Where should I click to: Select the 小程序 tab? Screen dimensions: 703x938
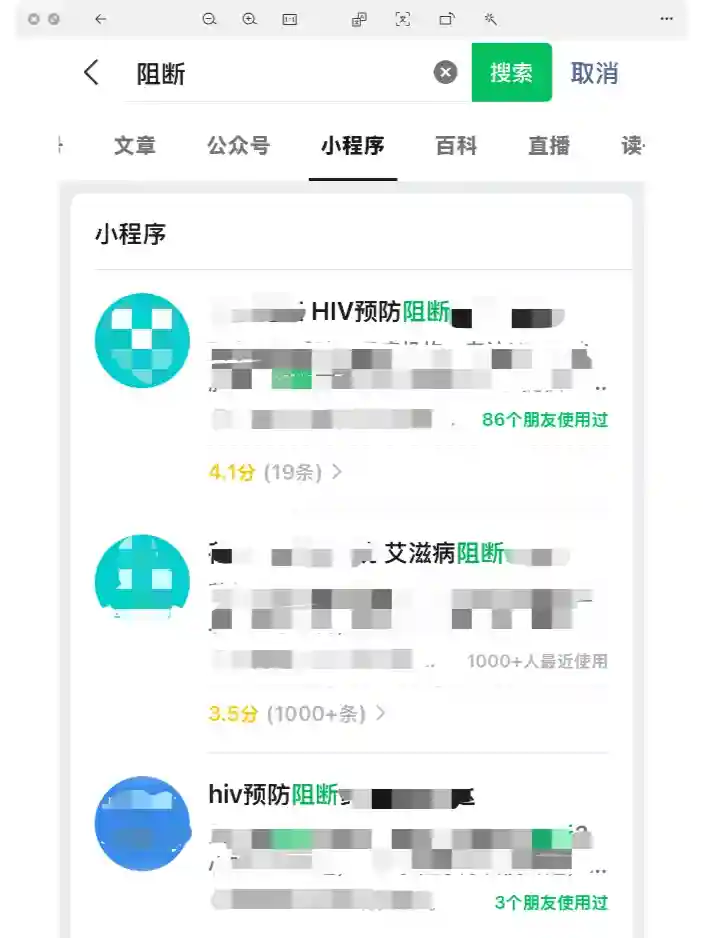[x=352, y=145]
